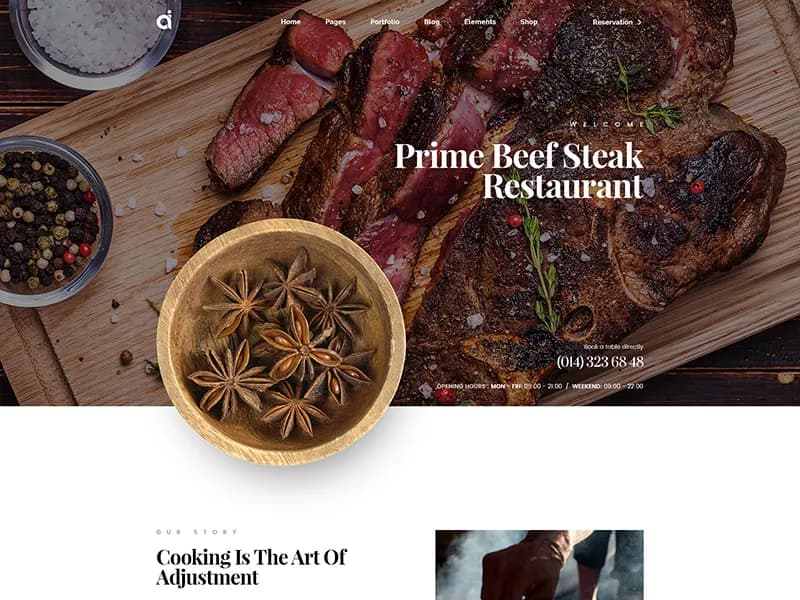The image size is (800, 600).
Task: Tap the Reservation link with arrow
Action: click(x=616, y=21)
